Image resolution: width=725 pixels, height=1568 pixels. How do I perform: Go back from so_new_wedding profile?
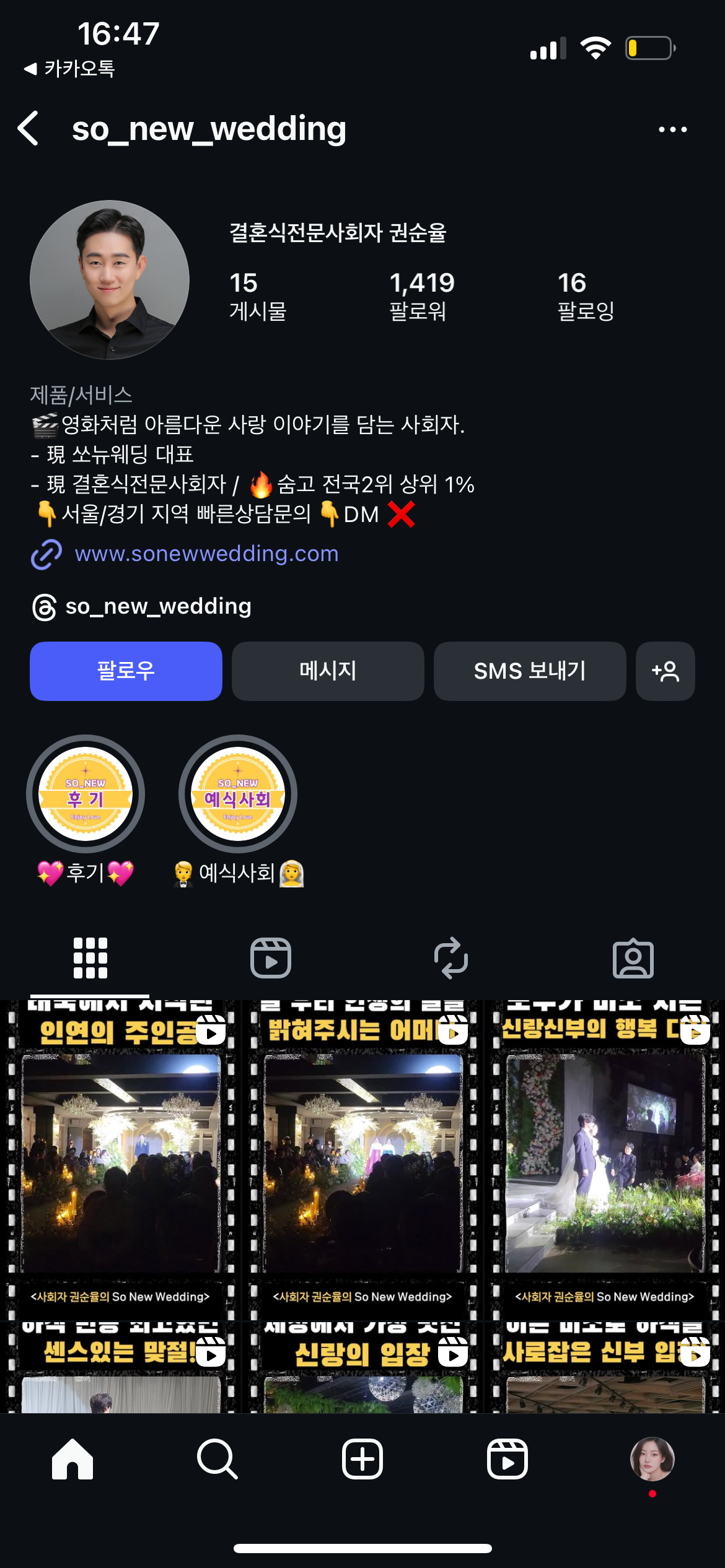[29, 129]
